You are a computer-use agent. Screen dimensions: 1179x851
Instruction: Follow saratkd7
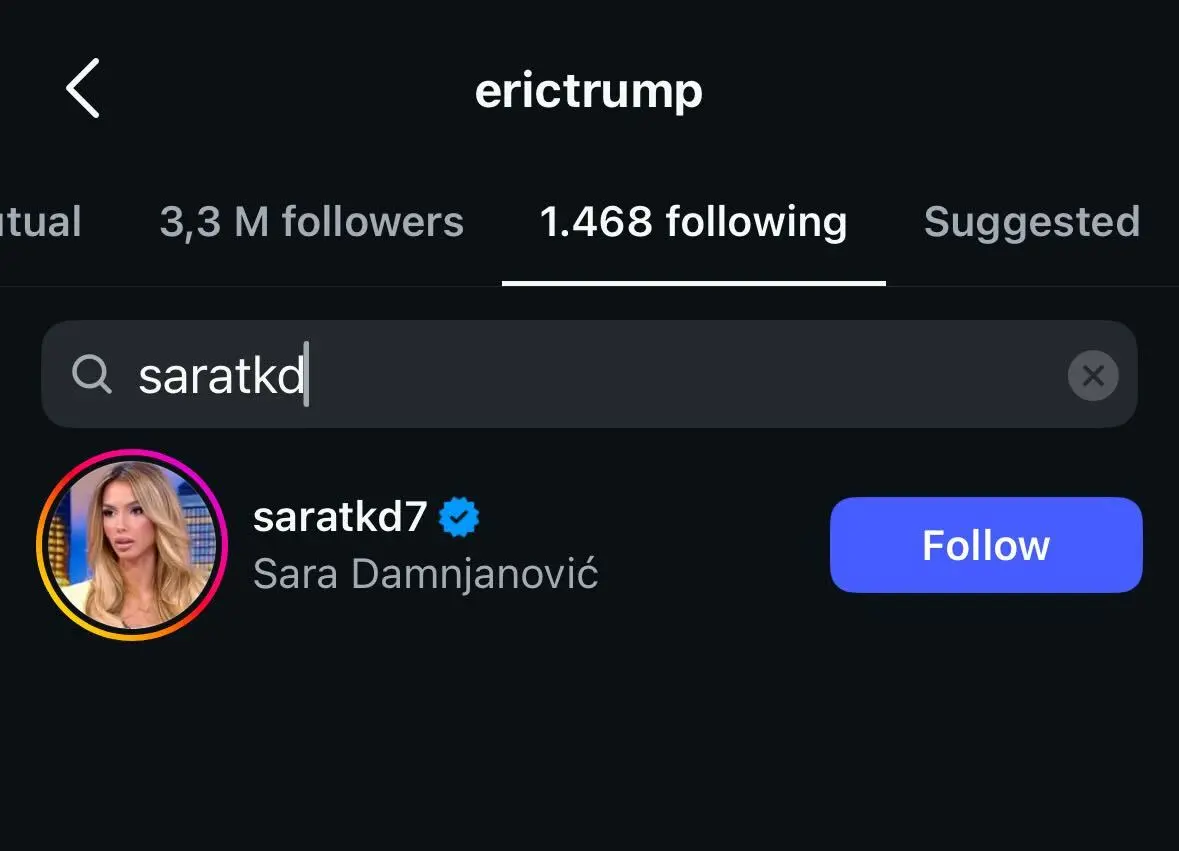(985, 545)
